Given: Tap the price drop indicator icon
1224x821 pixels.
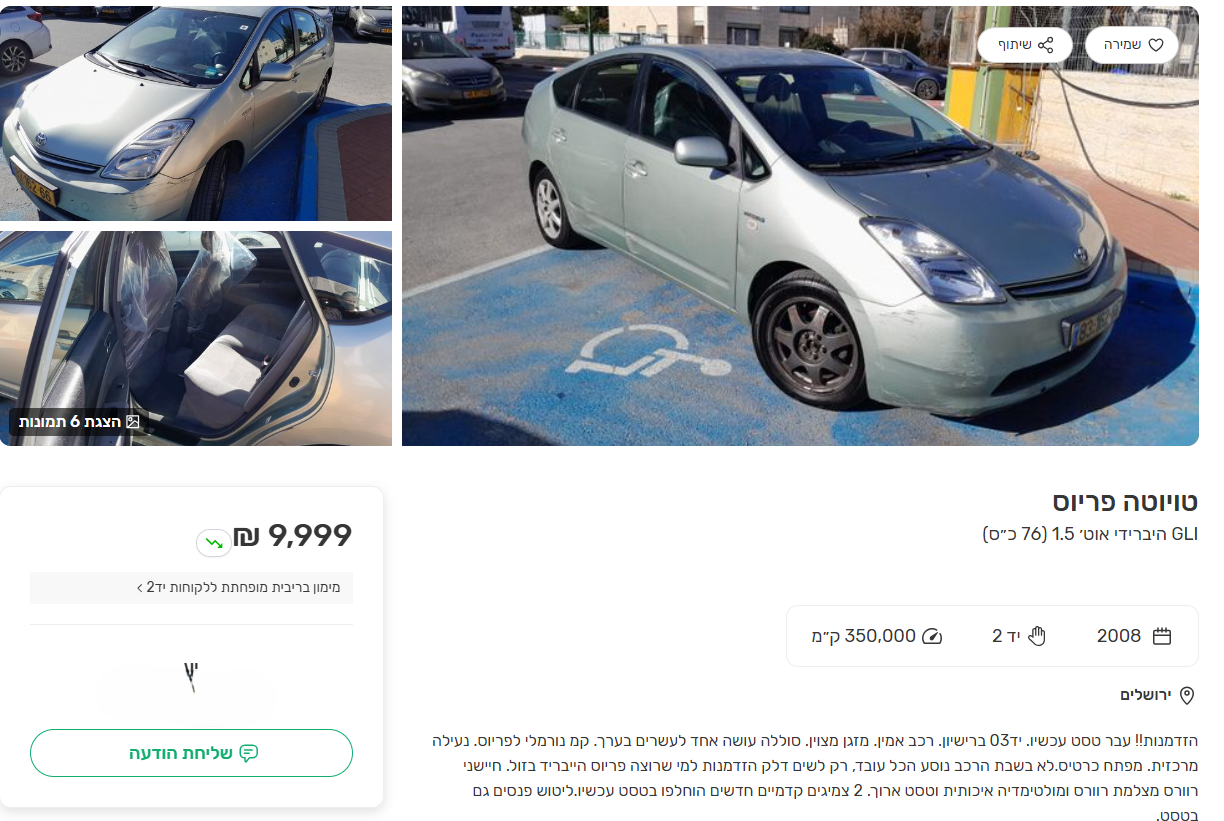Looking at the screenshot, I should point(214,543).
